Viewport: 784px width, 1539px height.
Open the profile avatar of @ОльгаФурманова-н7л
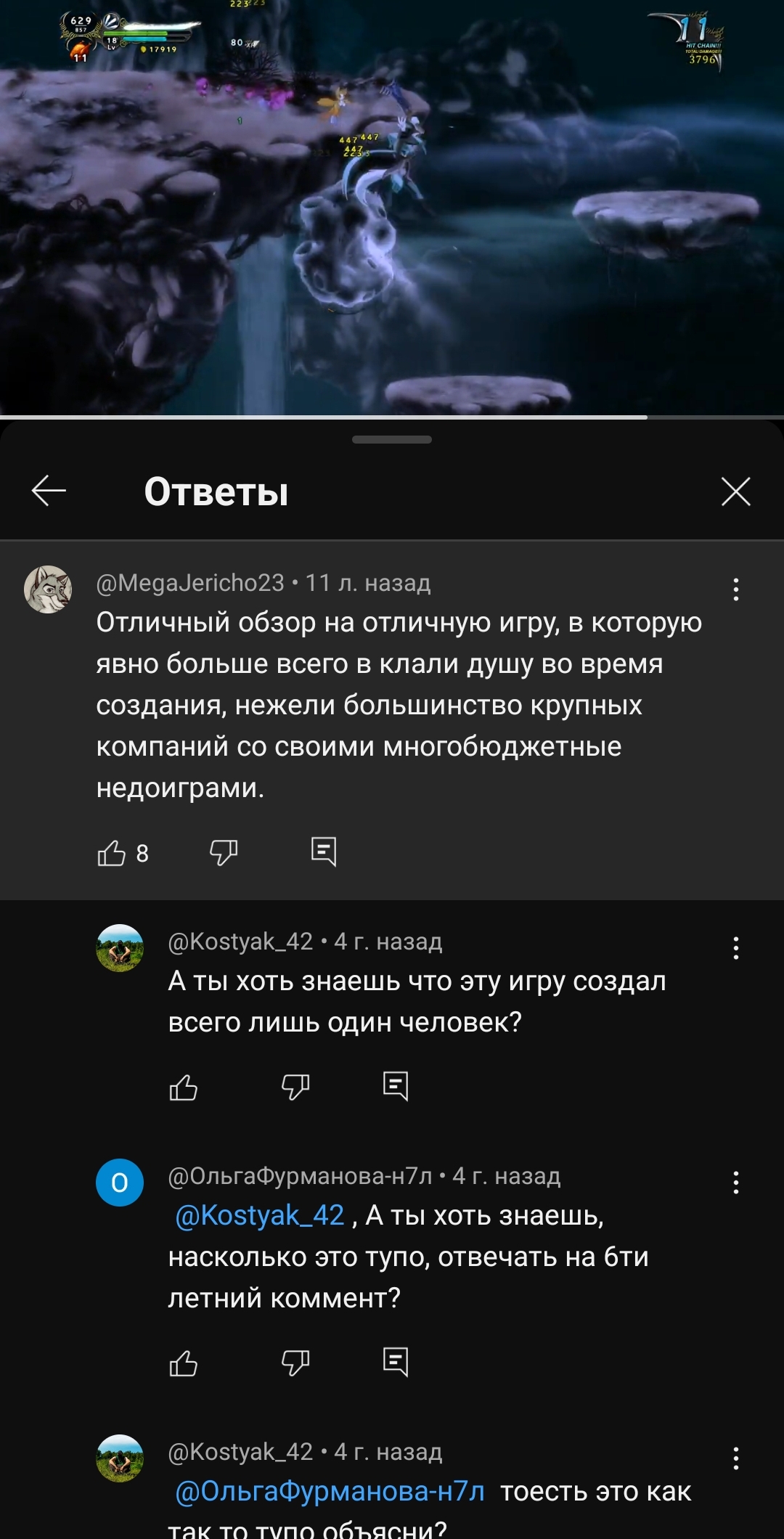(x=120, y=1183)
